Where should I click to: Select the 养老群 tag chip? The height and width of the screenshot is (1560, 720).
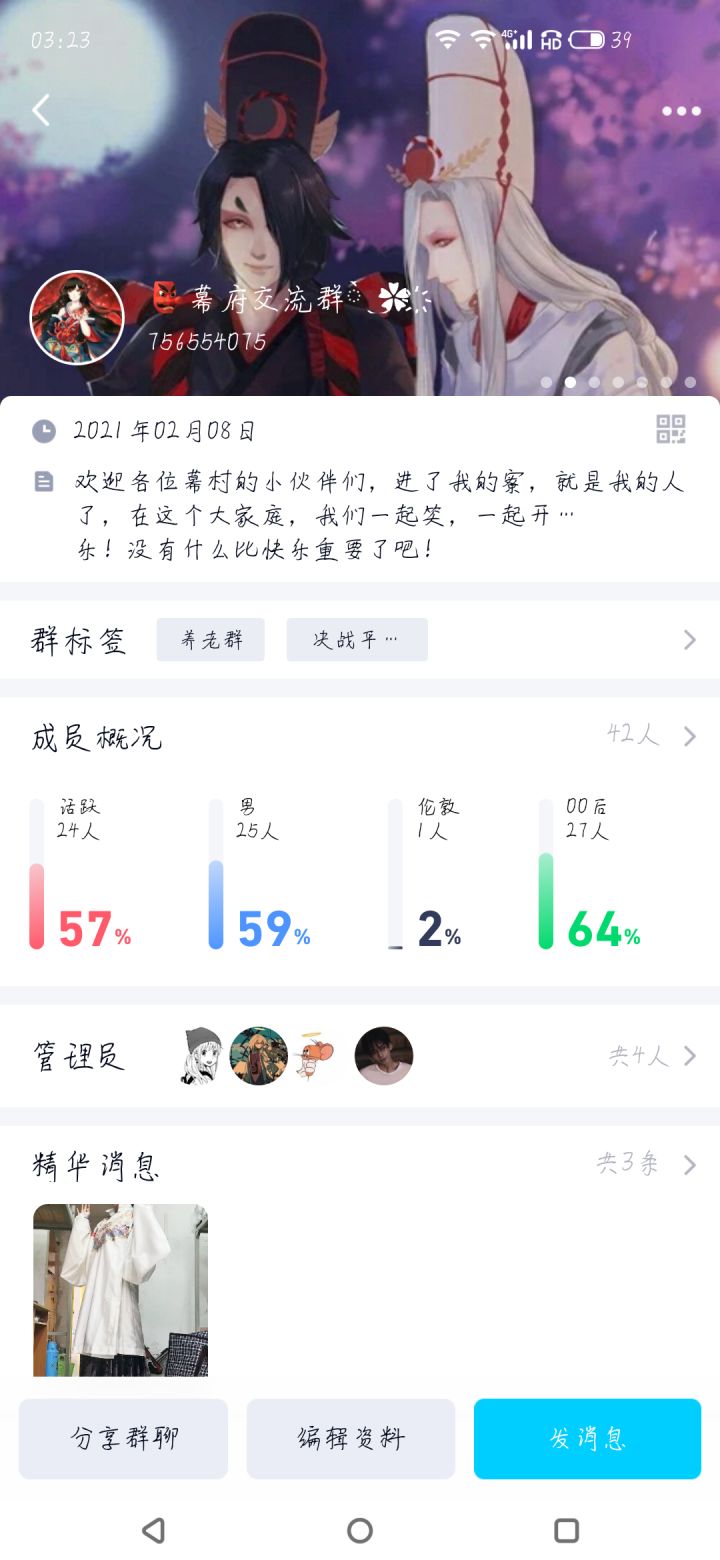[211, 640]
